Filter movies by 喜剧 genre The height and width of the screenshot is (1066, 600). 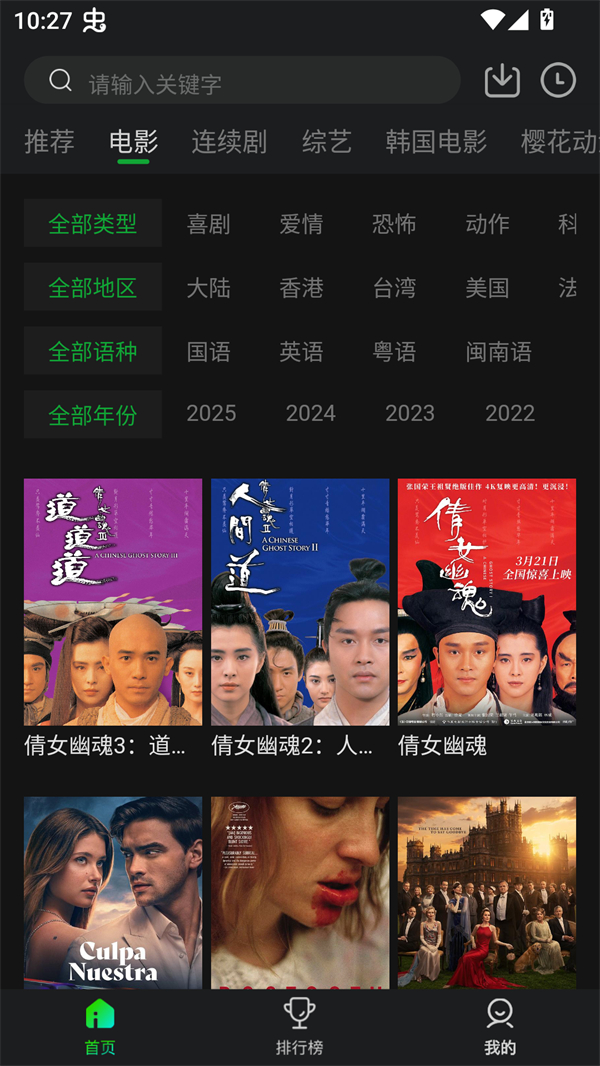[208, 224]
